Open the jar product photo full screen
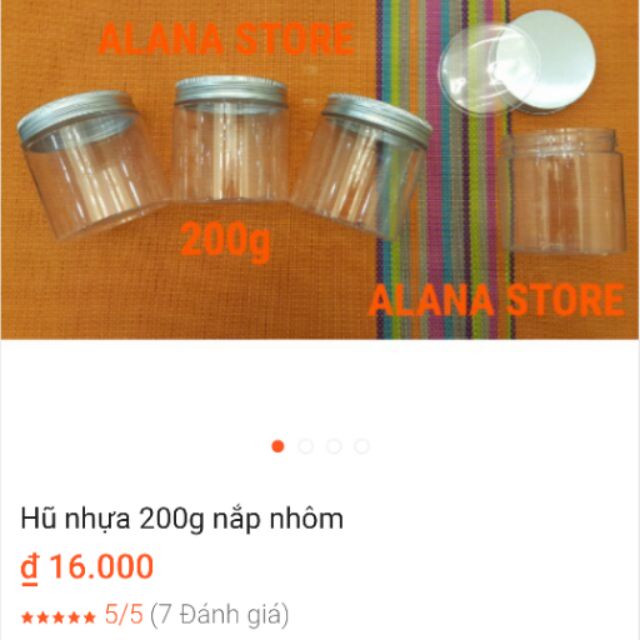 coord(320,170)
